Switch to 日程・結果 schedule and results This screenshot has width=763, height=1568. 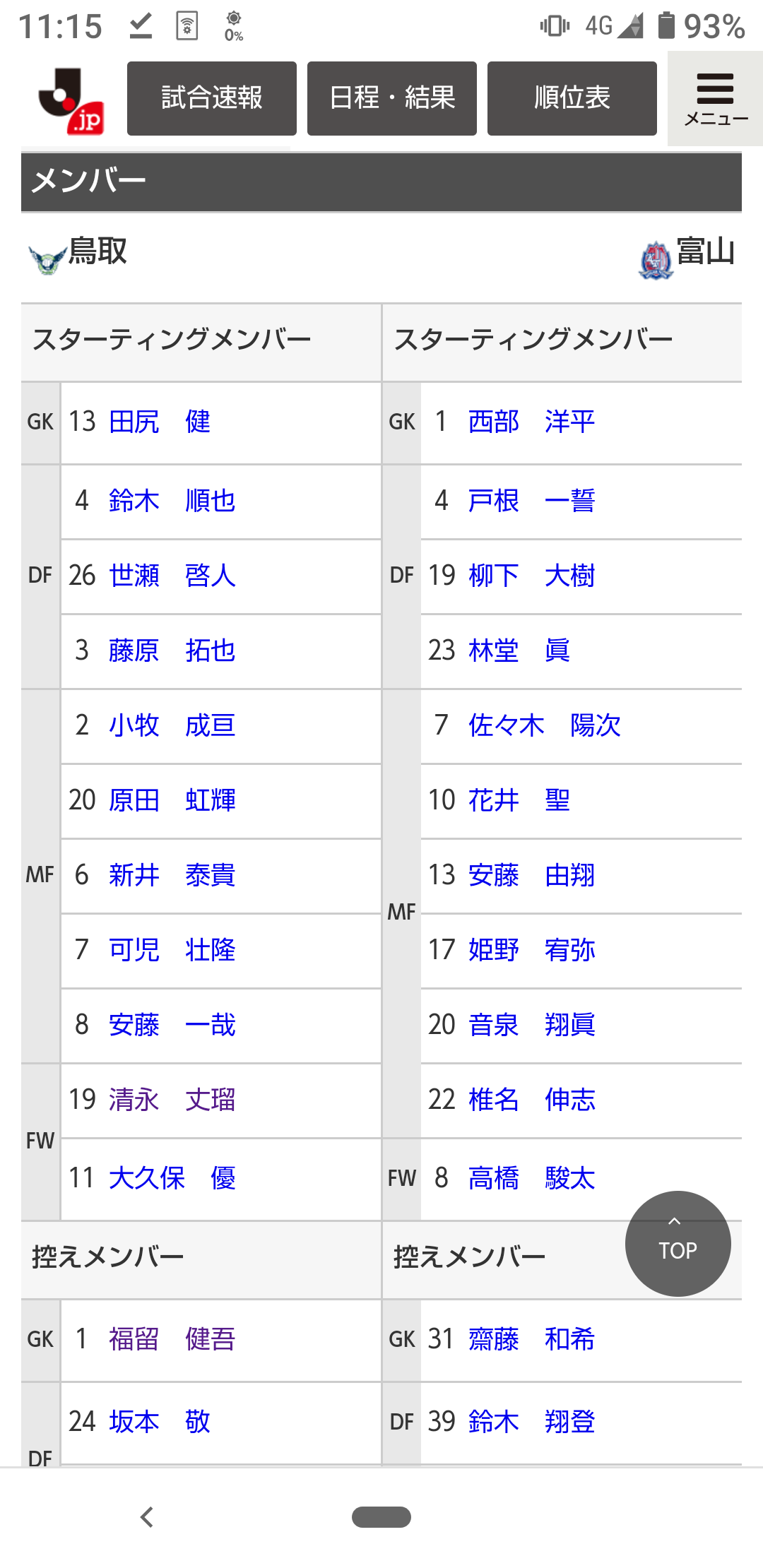click(392, 98)
